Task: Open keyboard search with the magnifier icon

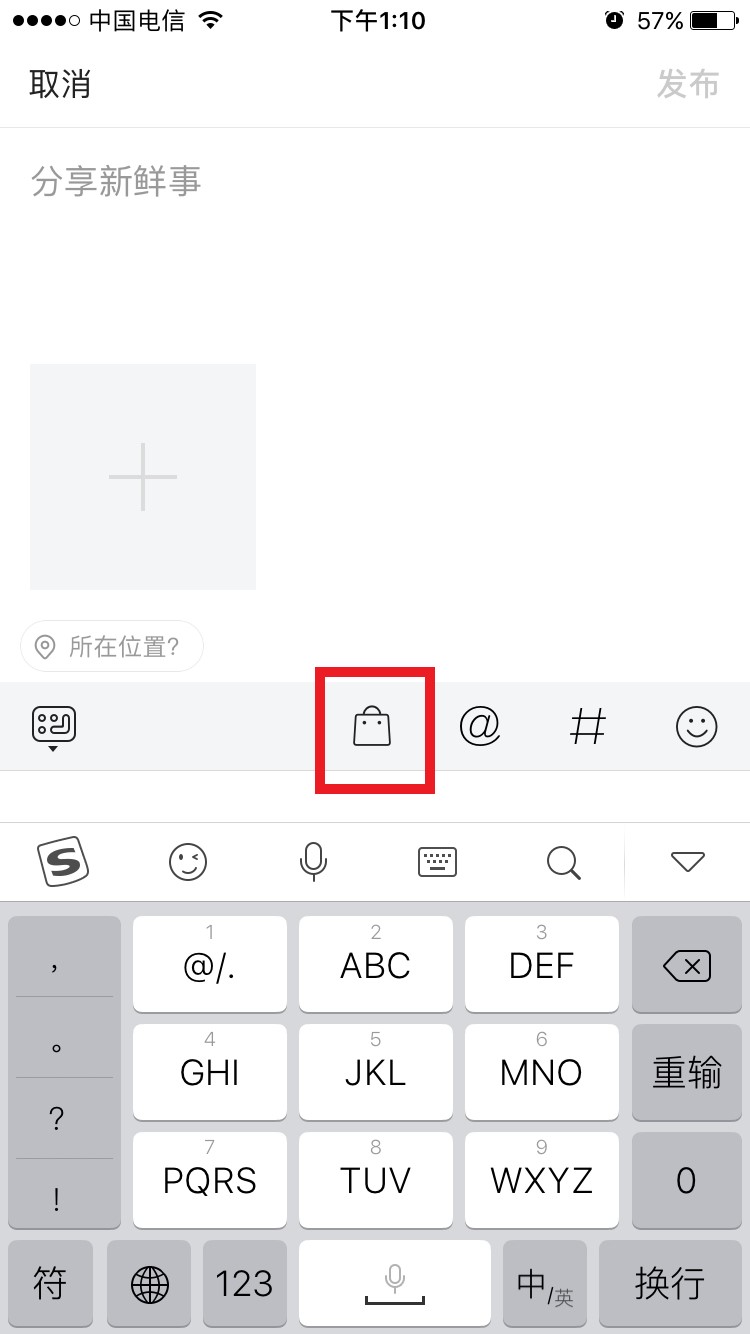Action: 563,862
